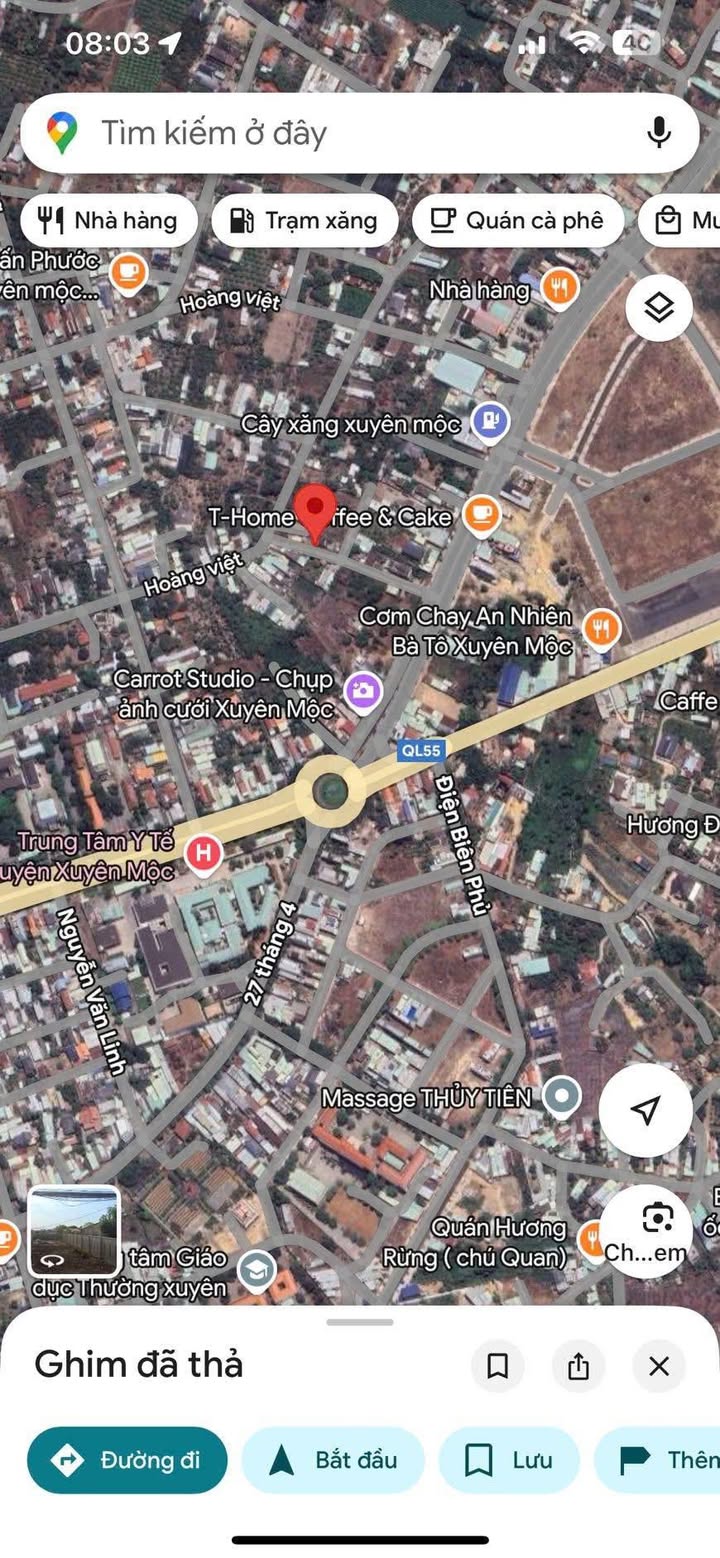The width and height of the screenshot is (720, 1558).
Task: Select the "Nhà hàng" filter chip
Action: point(107,221)
